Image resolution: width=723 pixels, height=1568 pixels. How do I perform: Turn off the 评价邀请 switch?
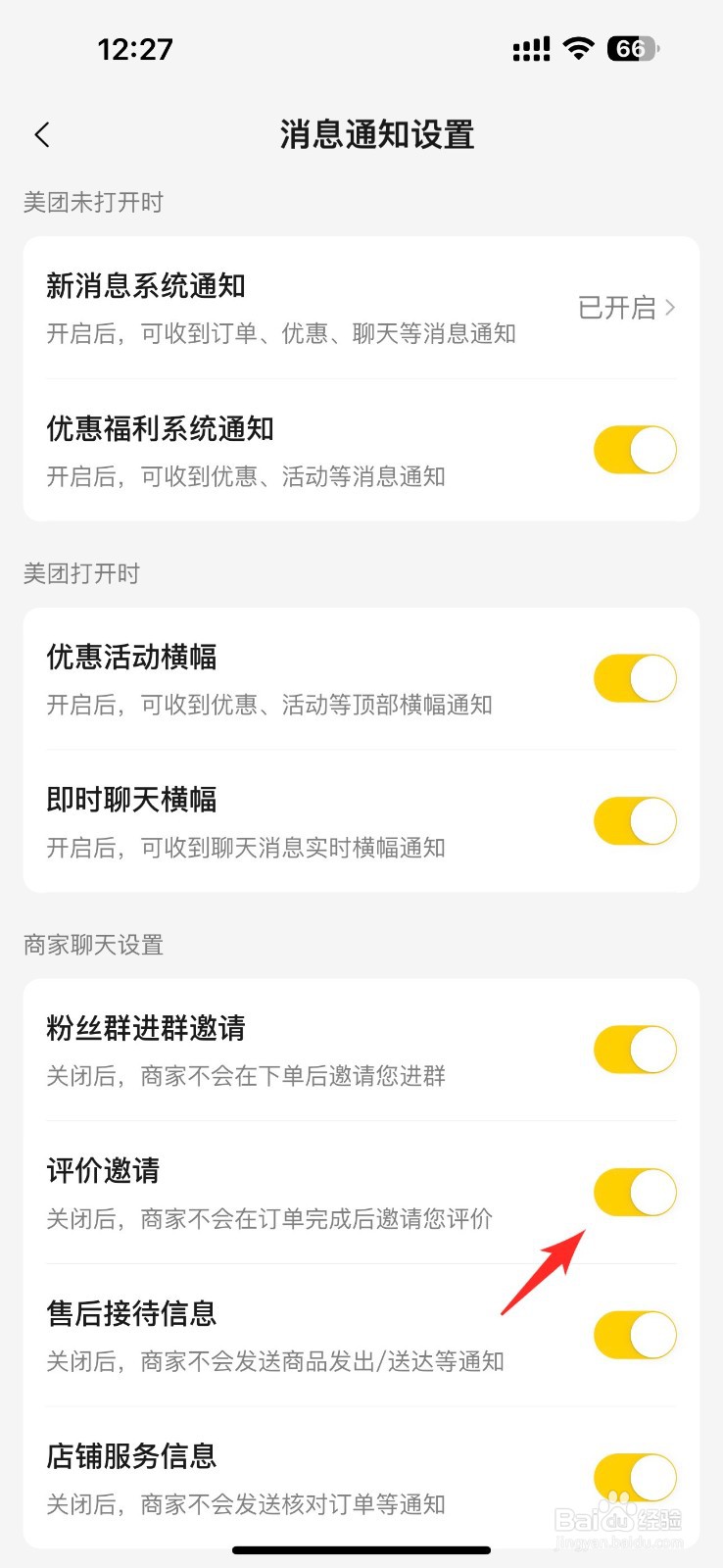coord(635,1193)
